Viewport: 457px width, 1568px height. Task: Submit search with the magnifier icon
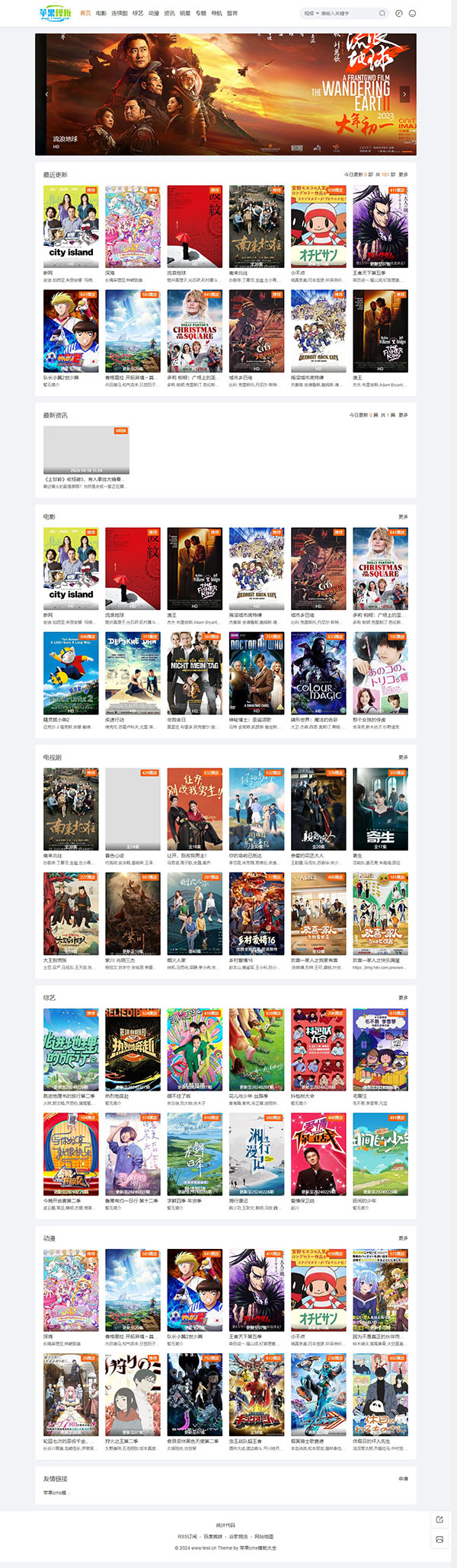[x=382, y=13]
